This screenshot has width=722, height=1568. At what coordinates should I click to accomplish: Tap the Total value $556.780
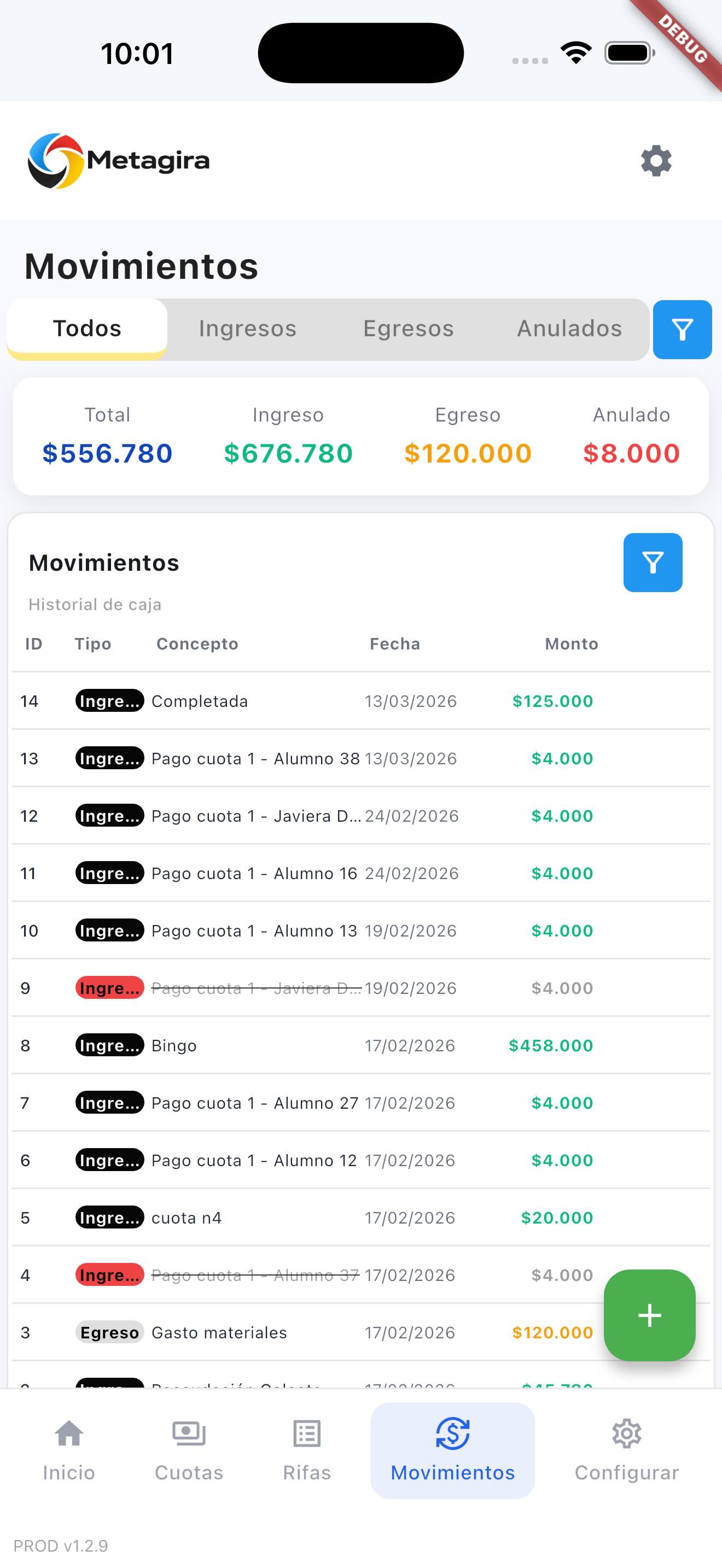107,453
